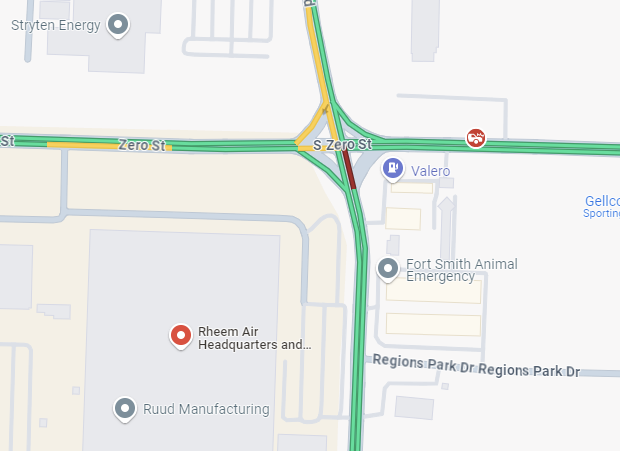Image resolution: width=620 pixels, height=451 pixels.
Task: View the traffic incident icon on Zero St
Action: click(x=477, y=138)
